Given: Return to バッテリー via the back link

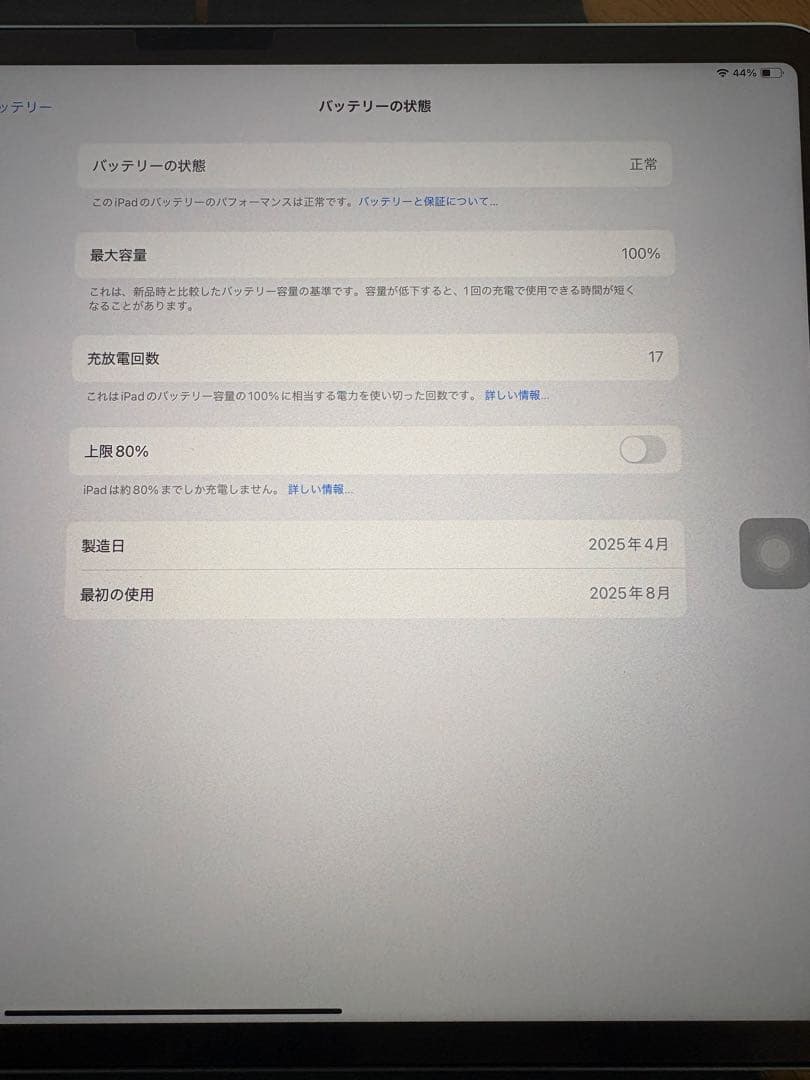Looking at the screenshot, I should tap(26, 105).
